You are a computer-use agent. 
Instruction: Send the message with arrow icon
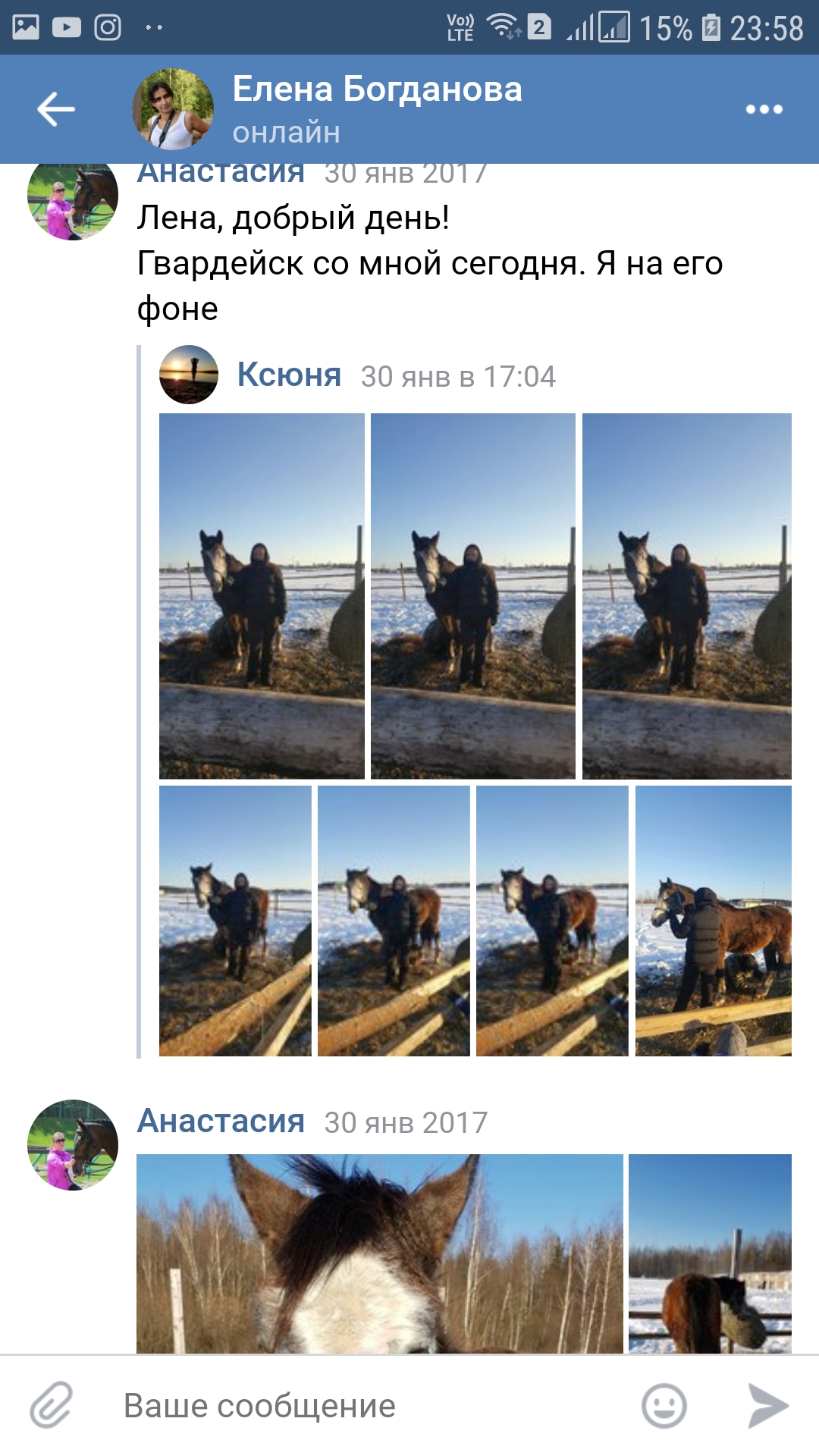click(x=767, y=1406)
